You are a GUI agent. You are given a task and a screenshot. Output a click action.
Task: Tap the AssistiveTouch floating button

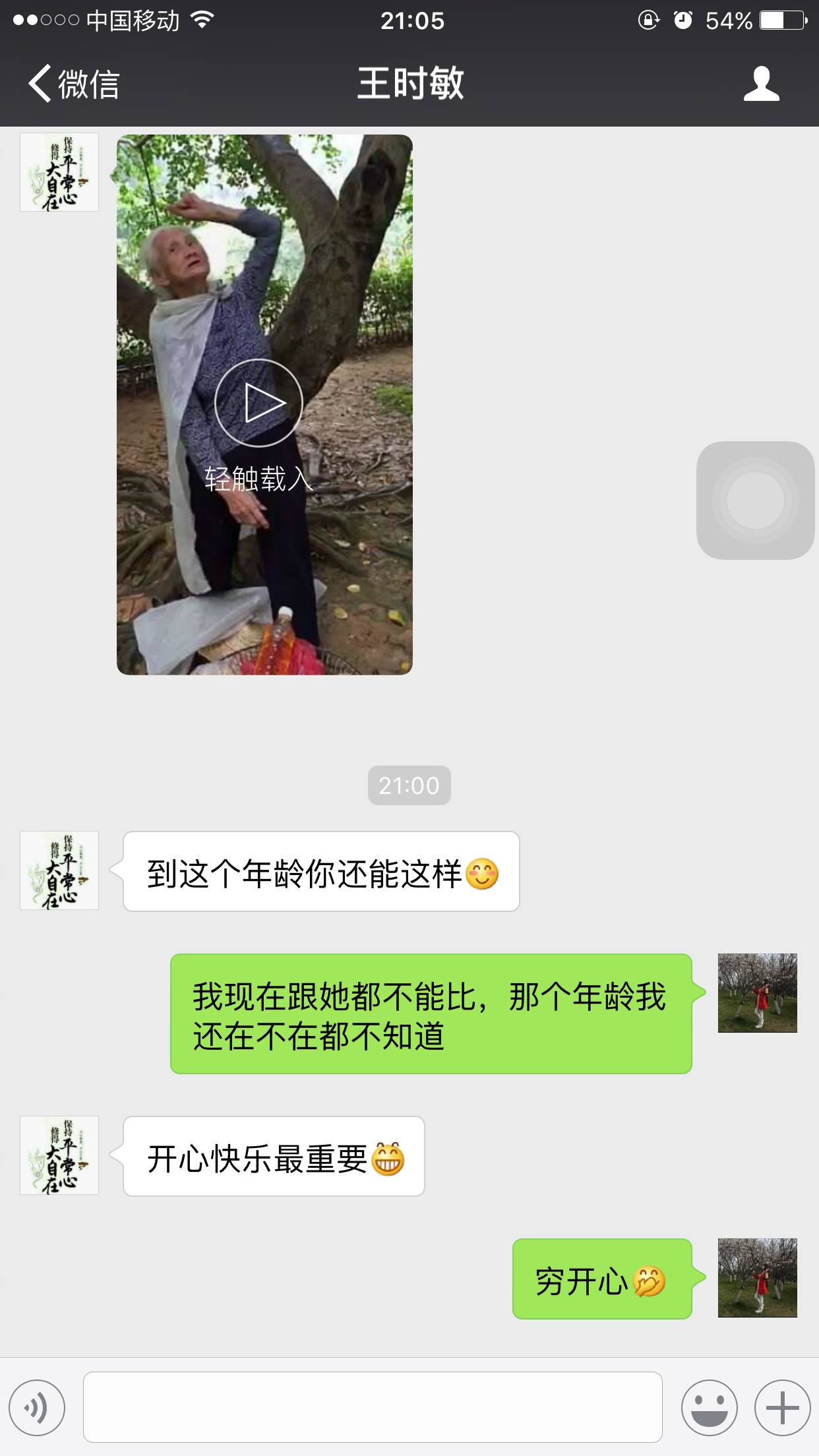755,500
